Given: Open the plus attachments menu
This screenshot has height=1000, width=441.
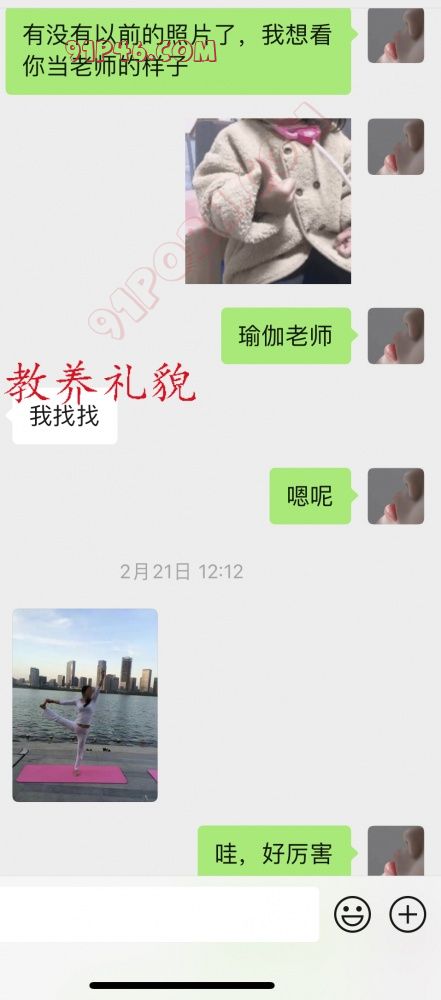Looking at the screenshot, I should tap(407, 915).
